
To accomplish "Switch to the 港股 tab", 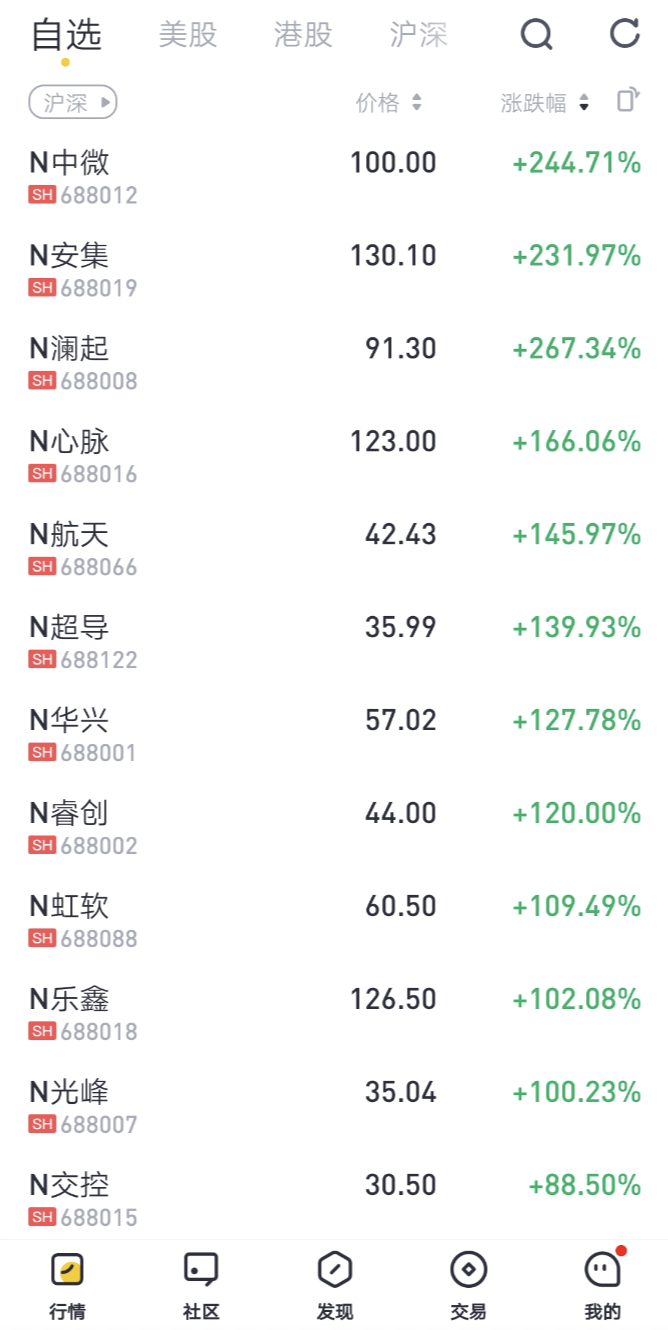I will (x=303, y=35).
